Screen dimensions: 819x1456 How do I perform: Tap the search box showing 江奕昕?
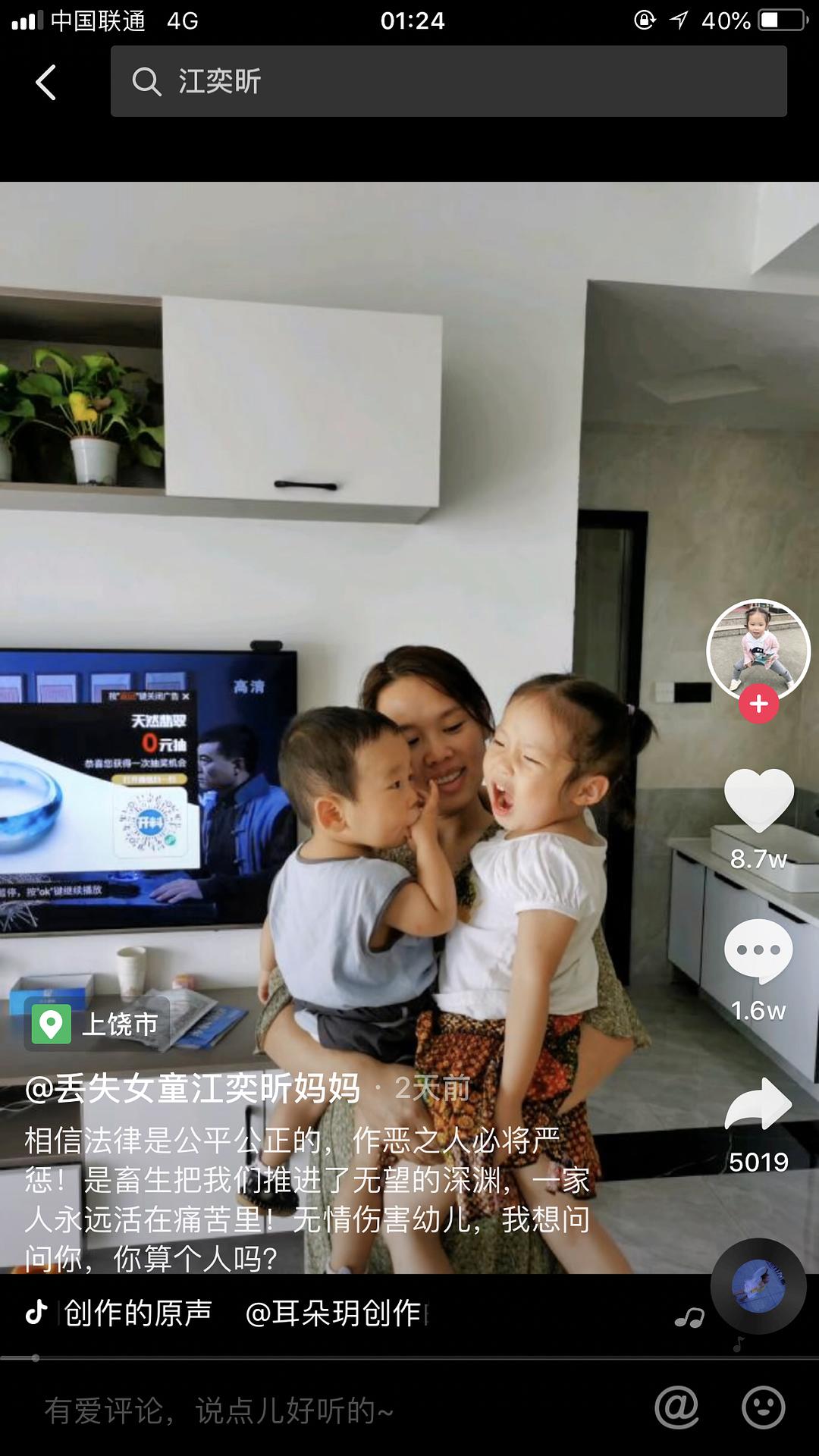pyautogui.click(x=447, y=81)
